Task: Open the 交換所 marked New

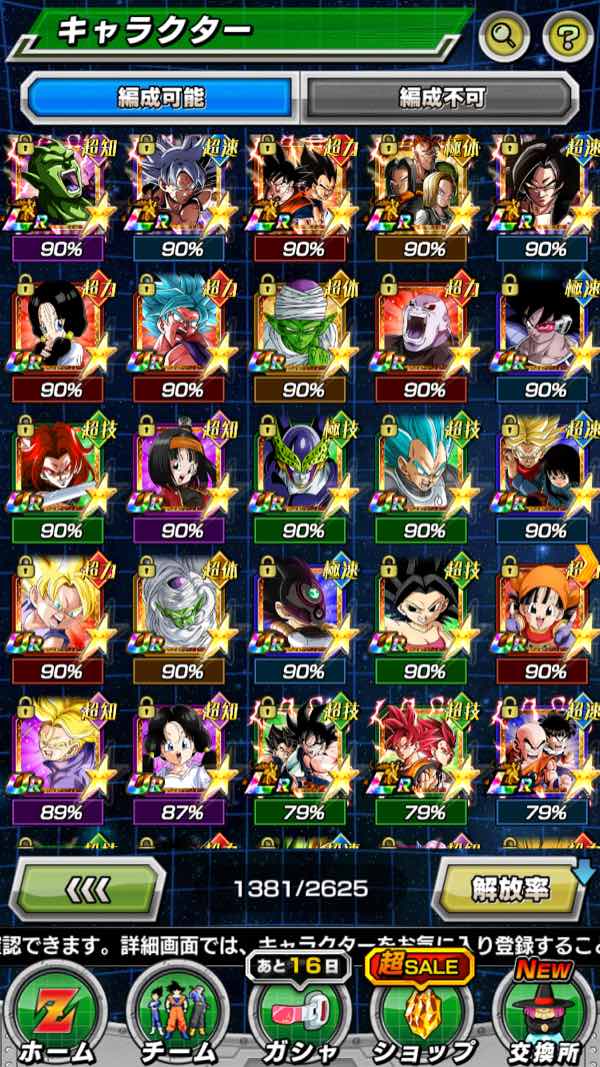Action: (543, 1012)
